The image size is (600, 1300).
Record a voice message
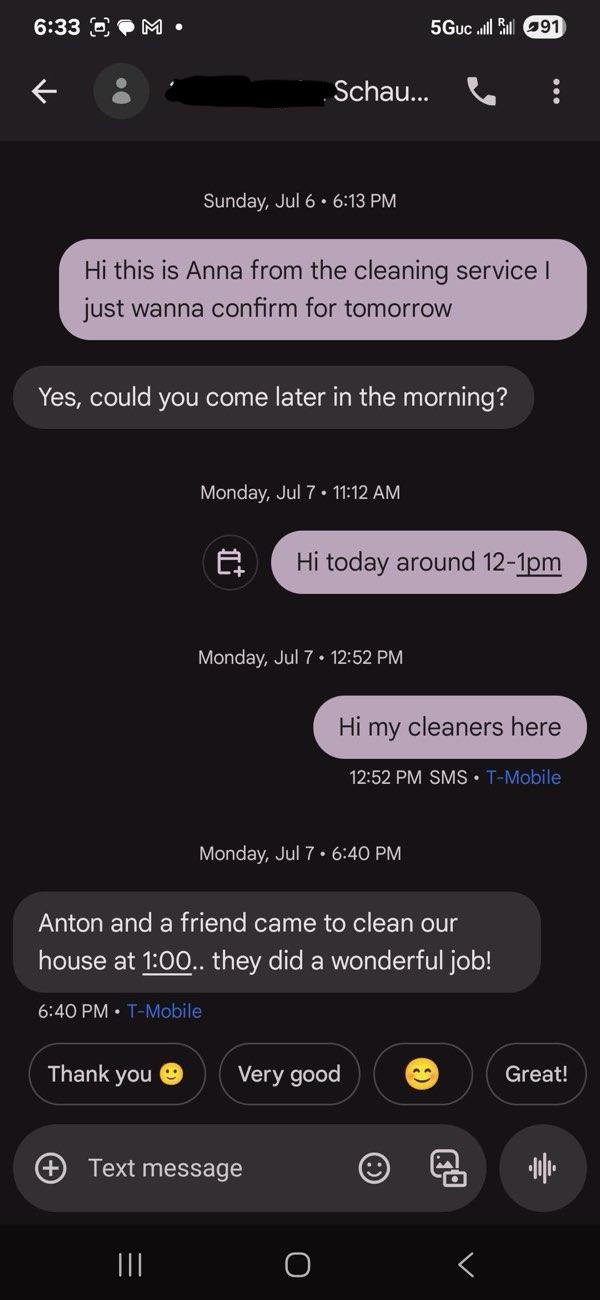point(542,1168)
